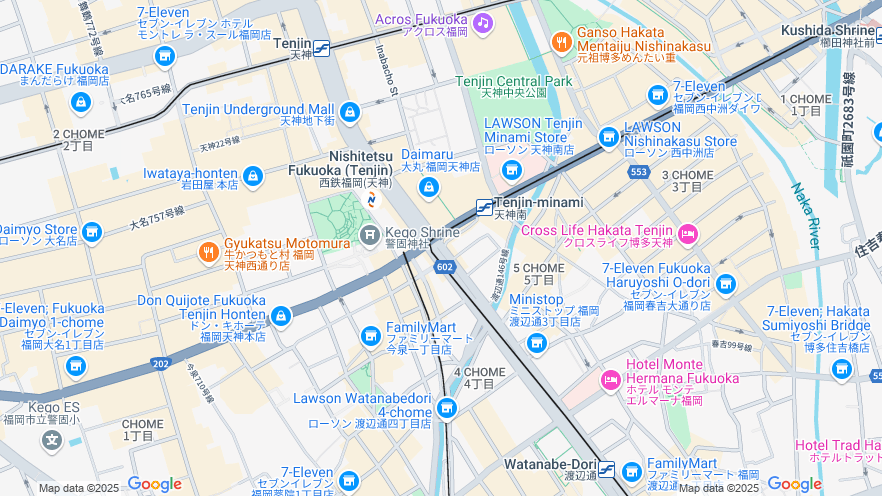Tap the Watanabe-Dori station marker
The height and width of the screenshot is (496, 882).
pos(605,466)
